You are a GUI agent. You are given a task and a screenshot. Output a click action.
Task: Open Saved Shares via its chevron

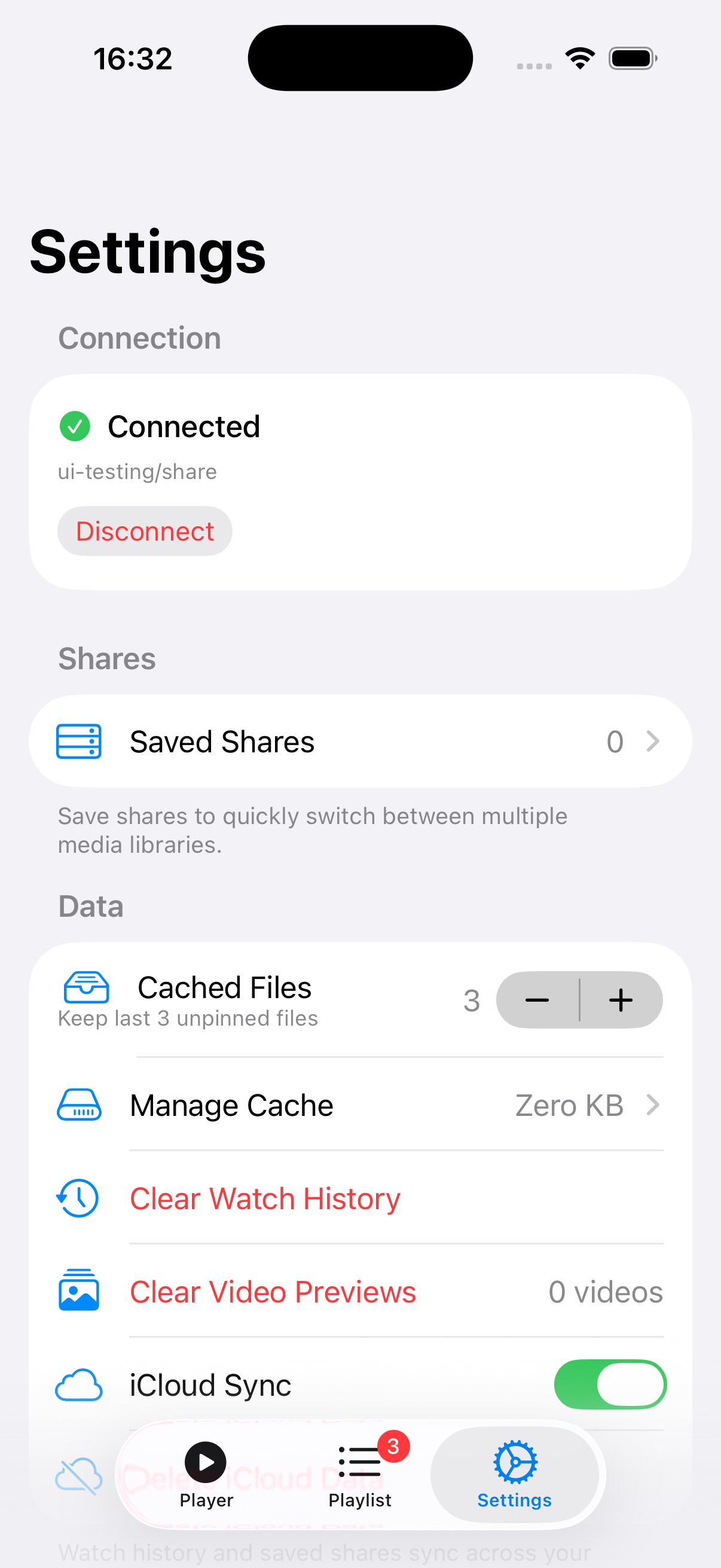pos(653,741)
